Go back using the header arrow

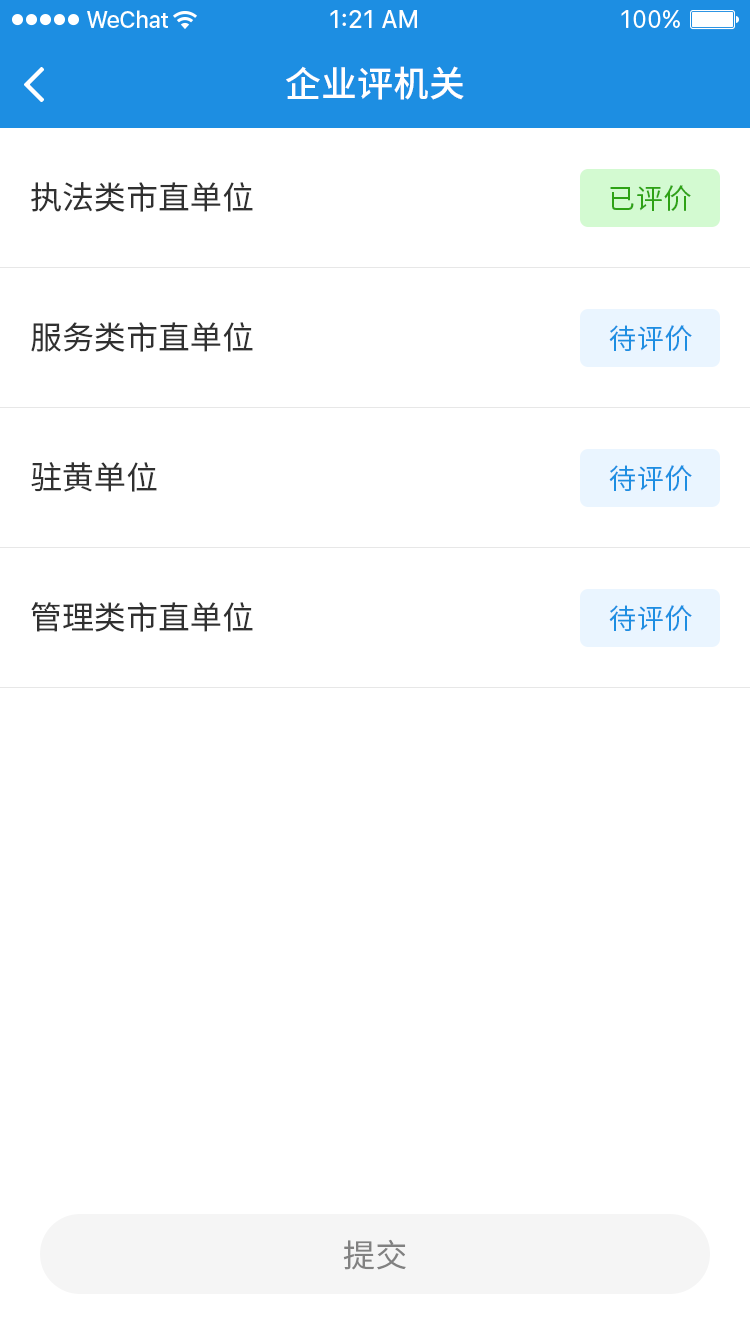coord(35,85)
